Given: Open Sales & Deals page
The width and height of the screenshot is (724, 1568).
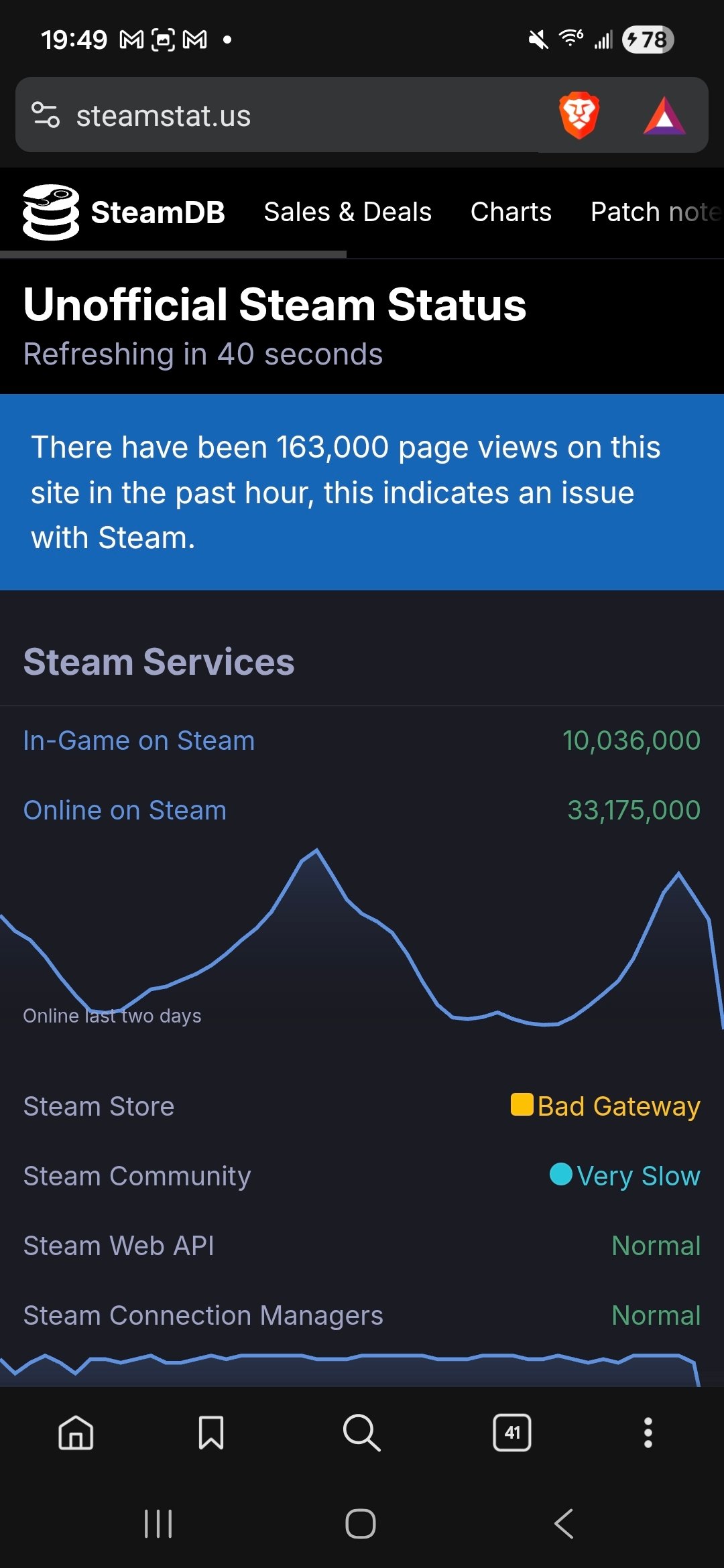Looking at the screenshot, I should tap(347, 212).
